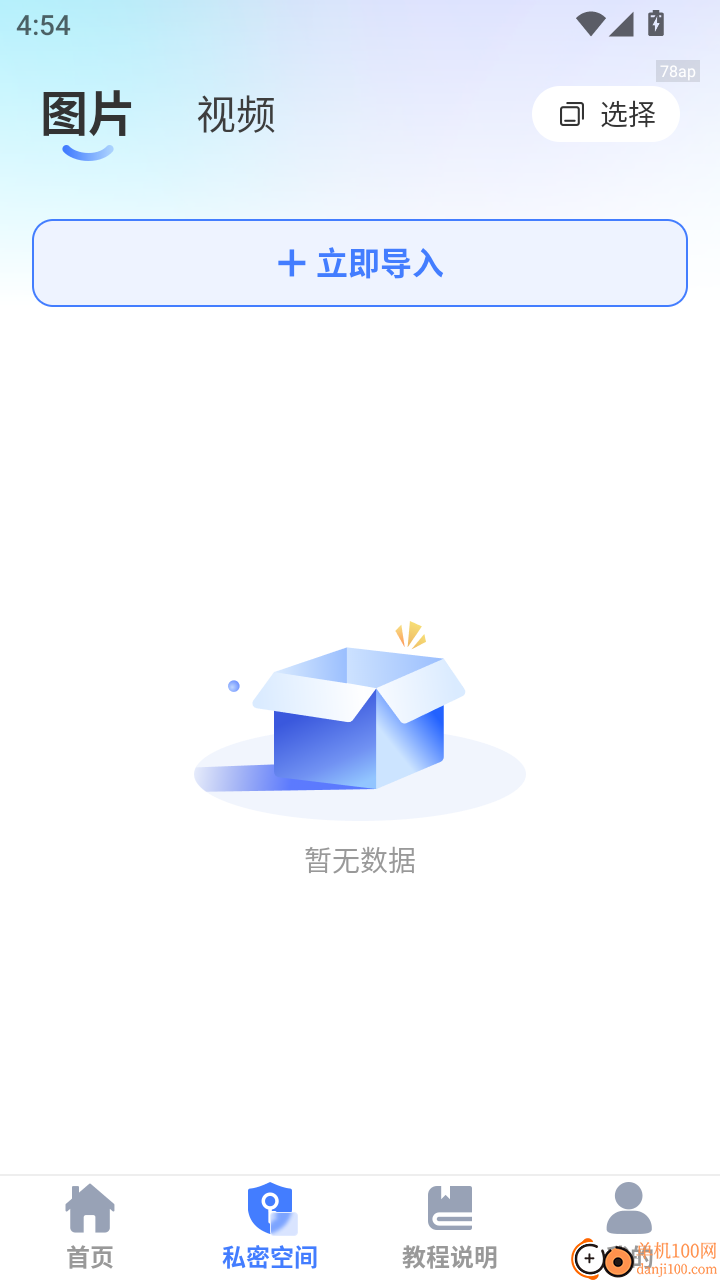Tap the profile person icon in bottom bar
The image size is (720, 1280).
click(629, 1205)
